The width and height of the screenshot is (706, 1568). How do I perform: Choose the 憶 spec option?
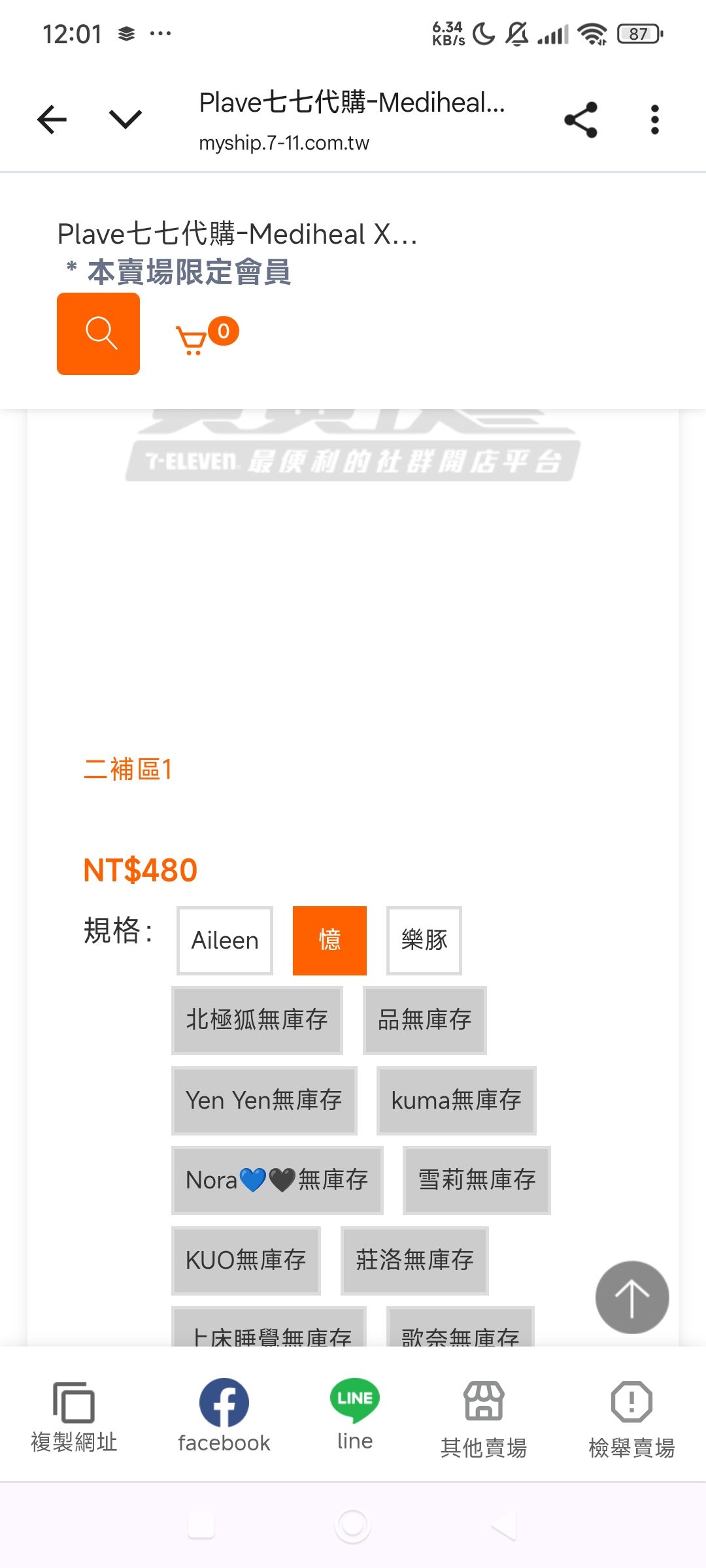[x=329, y=940]
